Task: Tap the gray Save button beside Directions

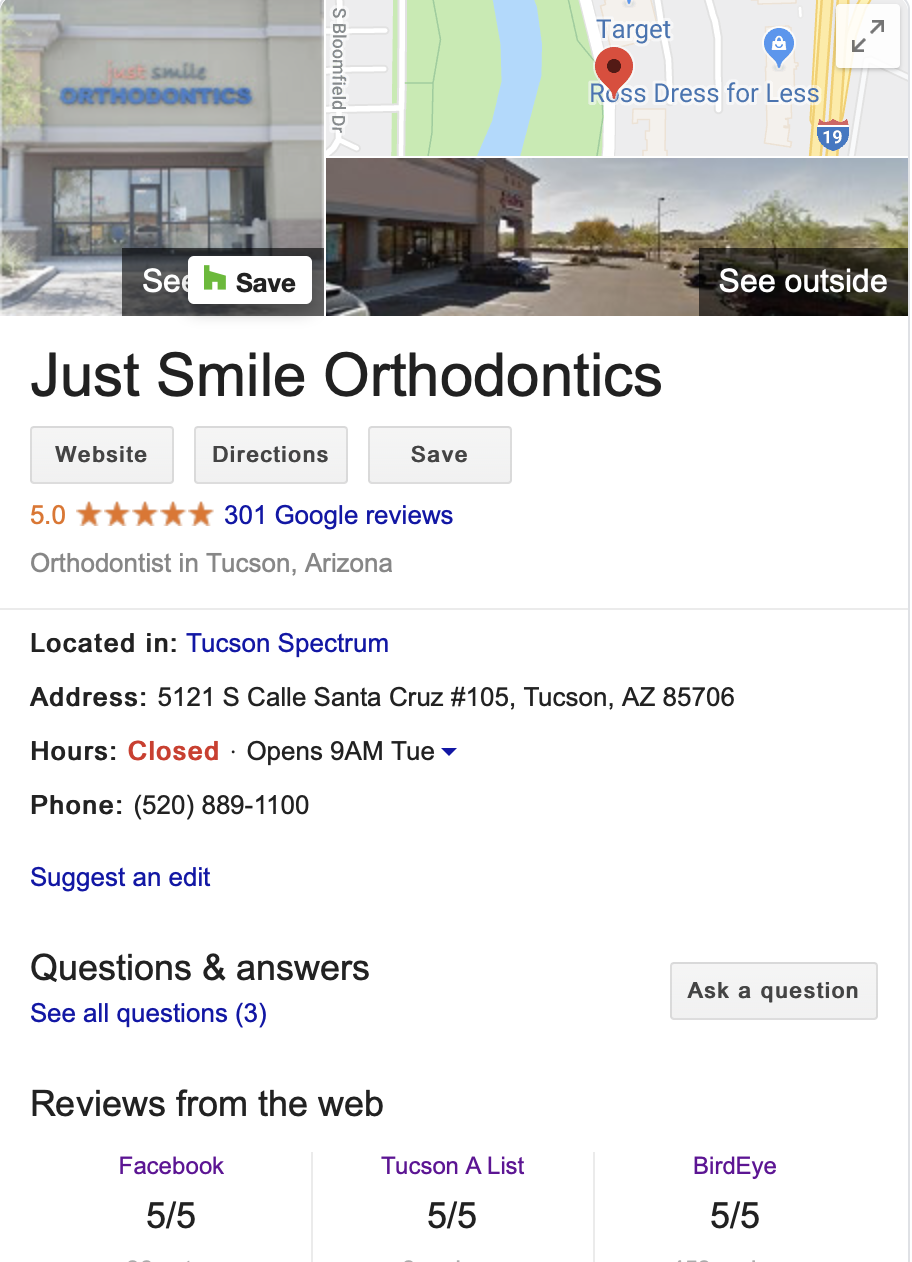Action: tap(439, 455)
